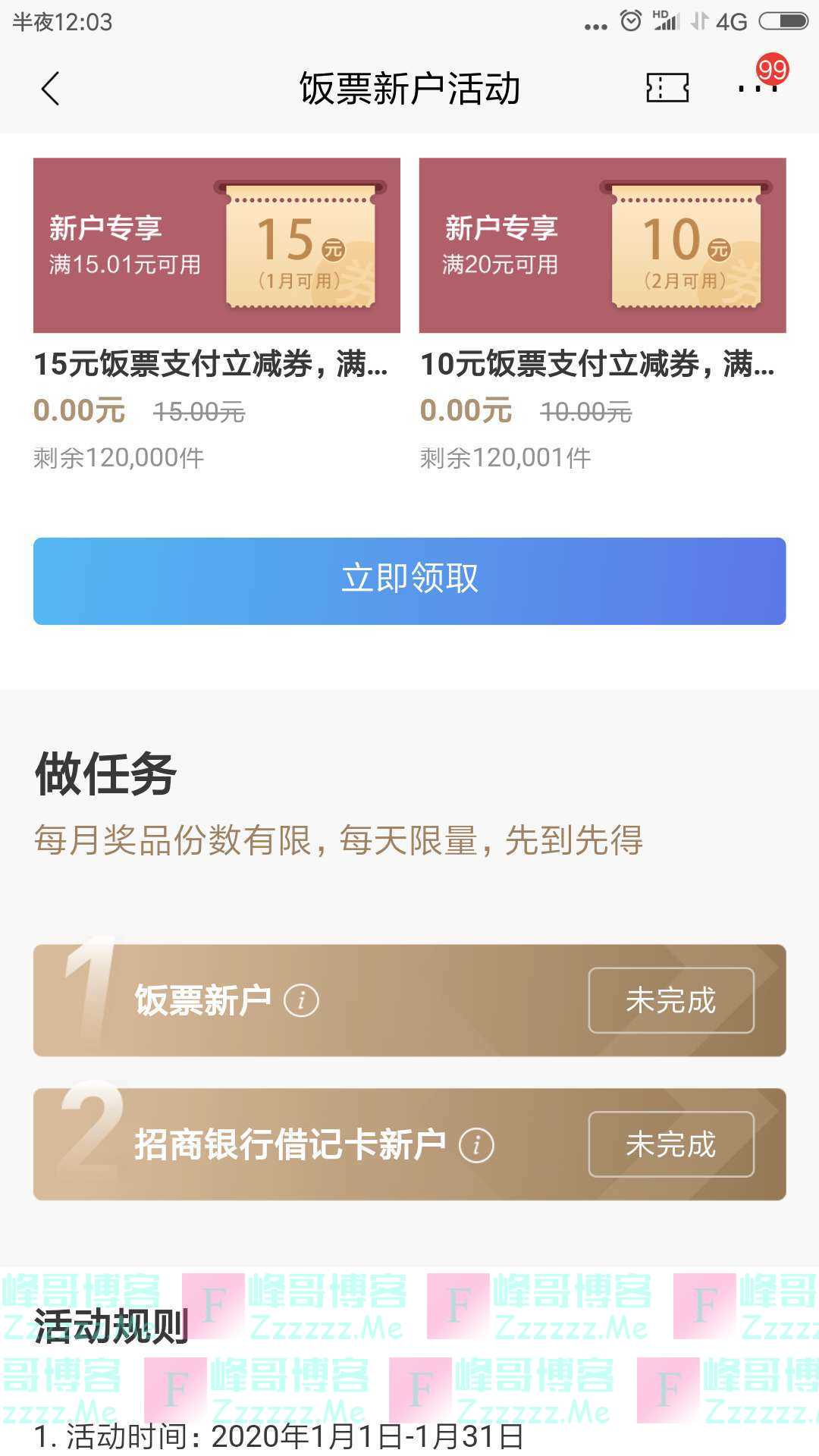Screen dimensions: 819x1456
Task: Go back from 饭票新户活动 page
Action: coord(50,89)
